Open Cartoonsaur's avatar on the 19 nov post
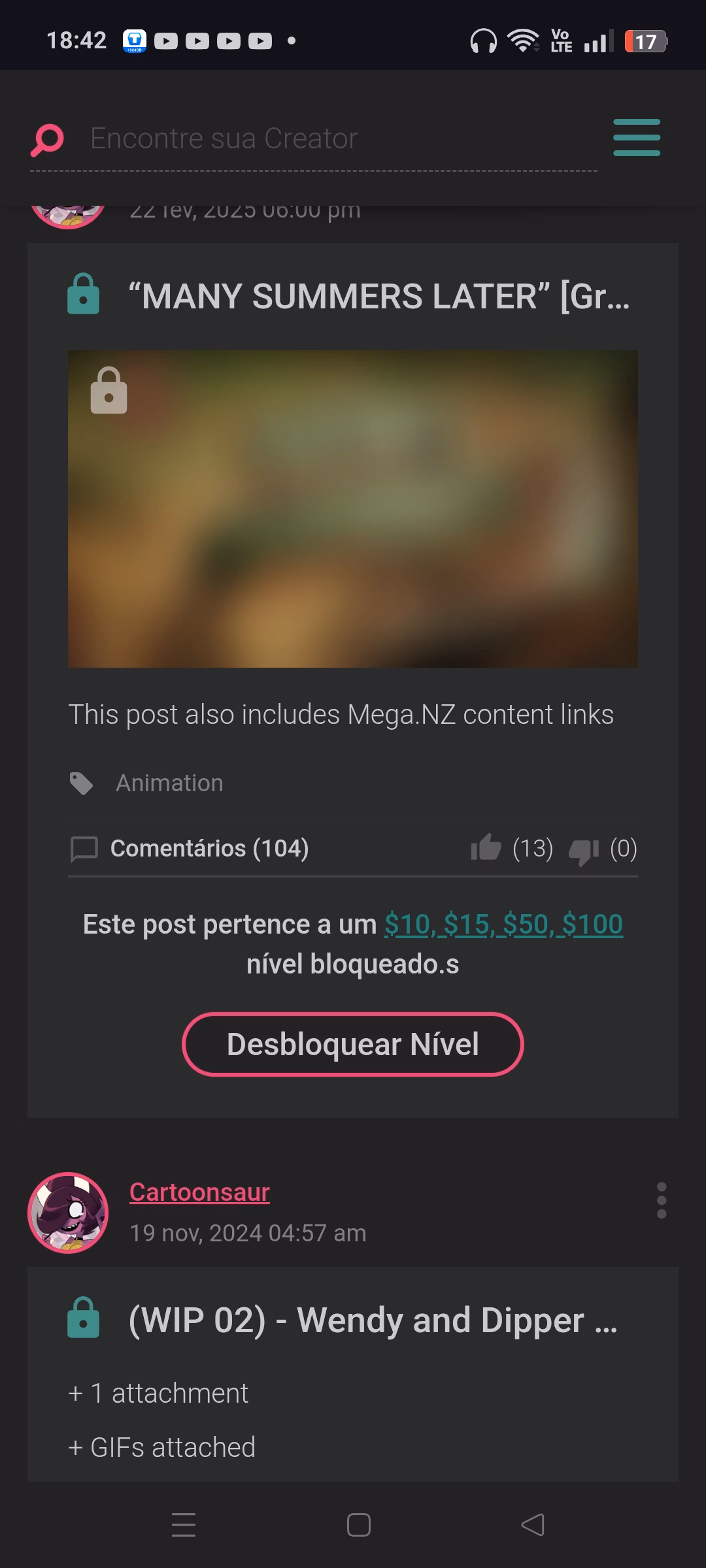This screenshot has width=706, height=1568. coord(68,1213)
